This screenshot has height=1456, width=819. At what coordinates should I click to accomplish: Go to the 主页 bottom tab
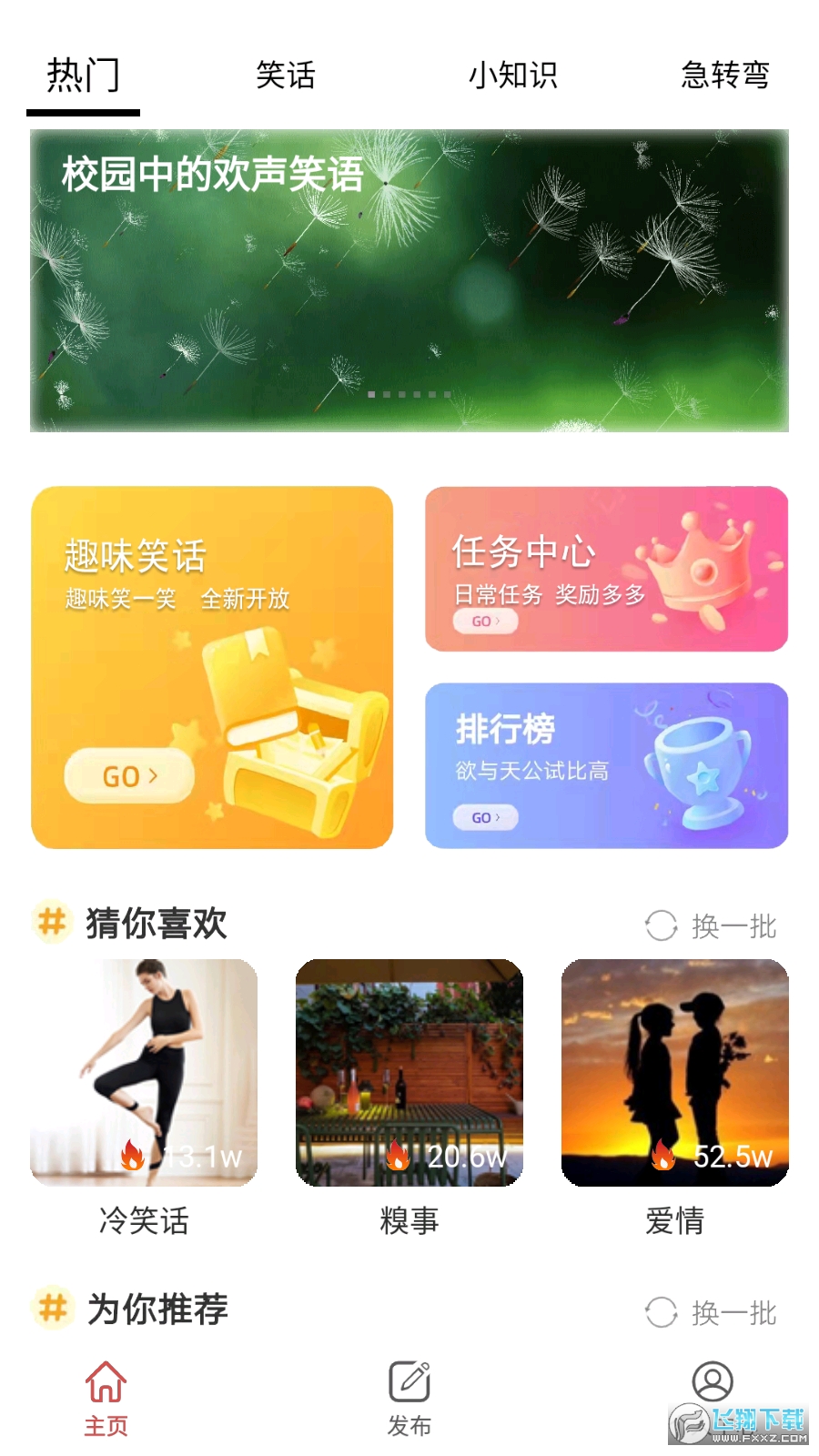(x=106, y=1399)
